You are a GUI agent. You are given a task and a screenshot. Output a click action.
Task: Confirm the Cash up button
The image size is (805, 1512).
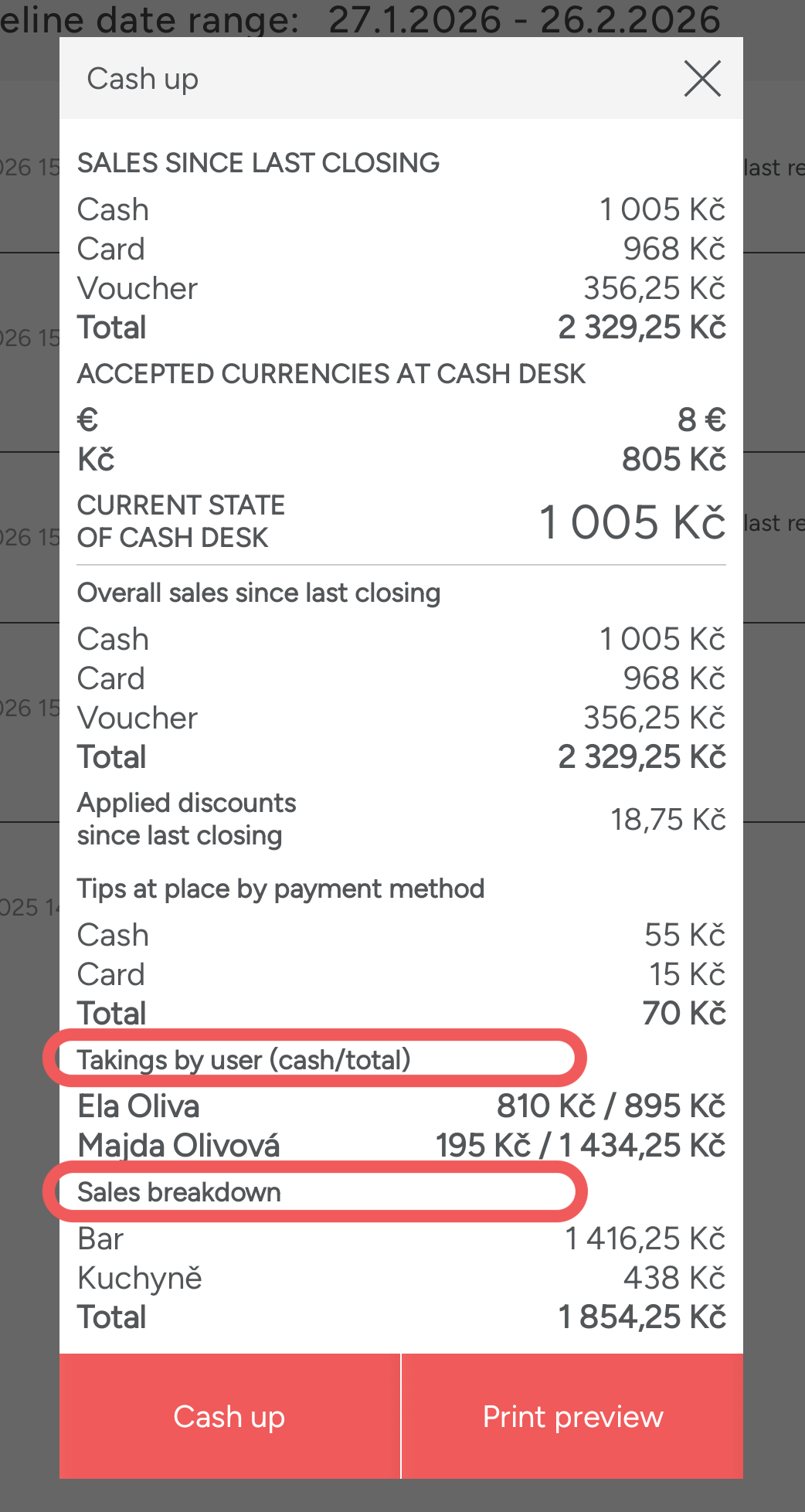(x=229, y=1416)
